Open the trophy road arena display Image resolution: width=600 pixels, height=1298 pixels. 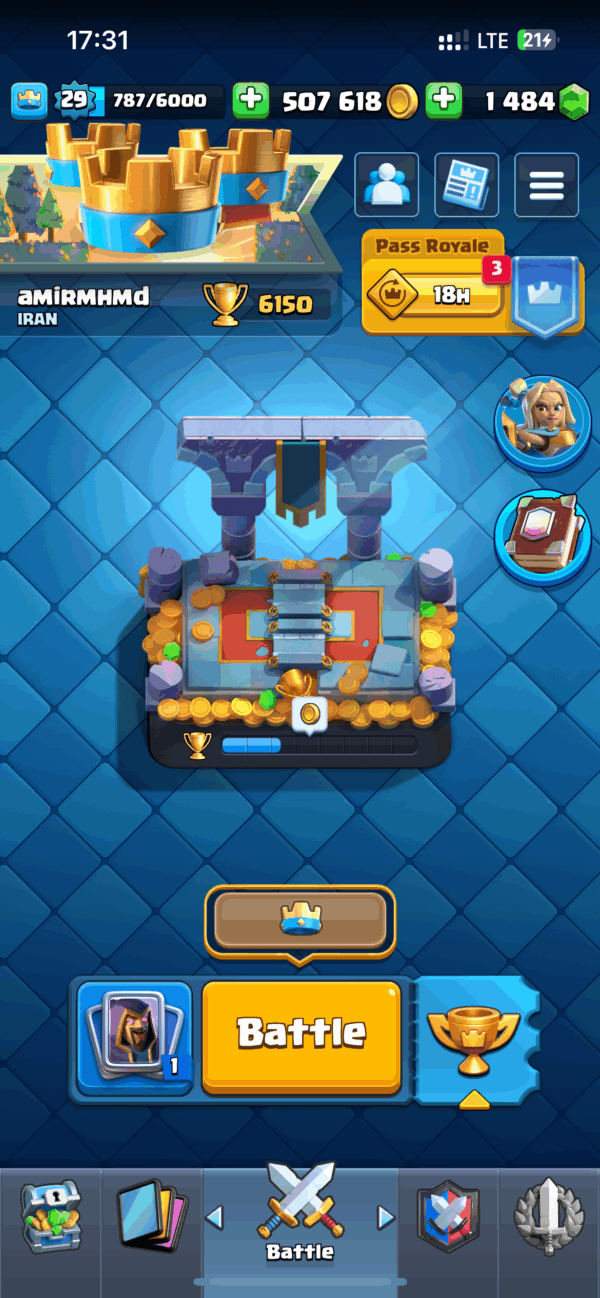coord(300,590)
